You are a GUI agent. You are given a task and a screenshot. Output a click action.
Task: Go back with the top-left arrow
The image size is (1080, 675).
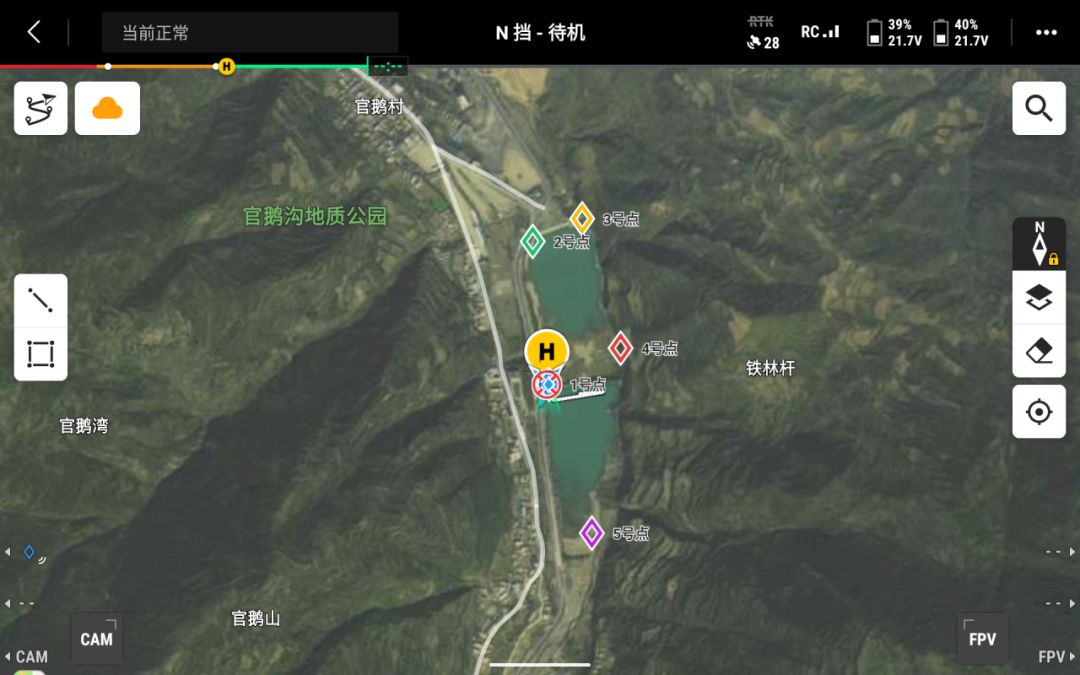pos(34,32)
